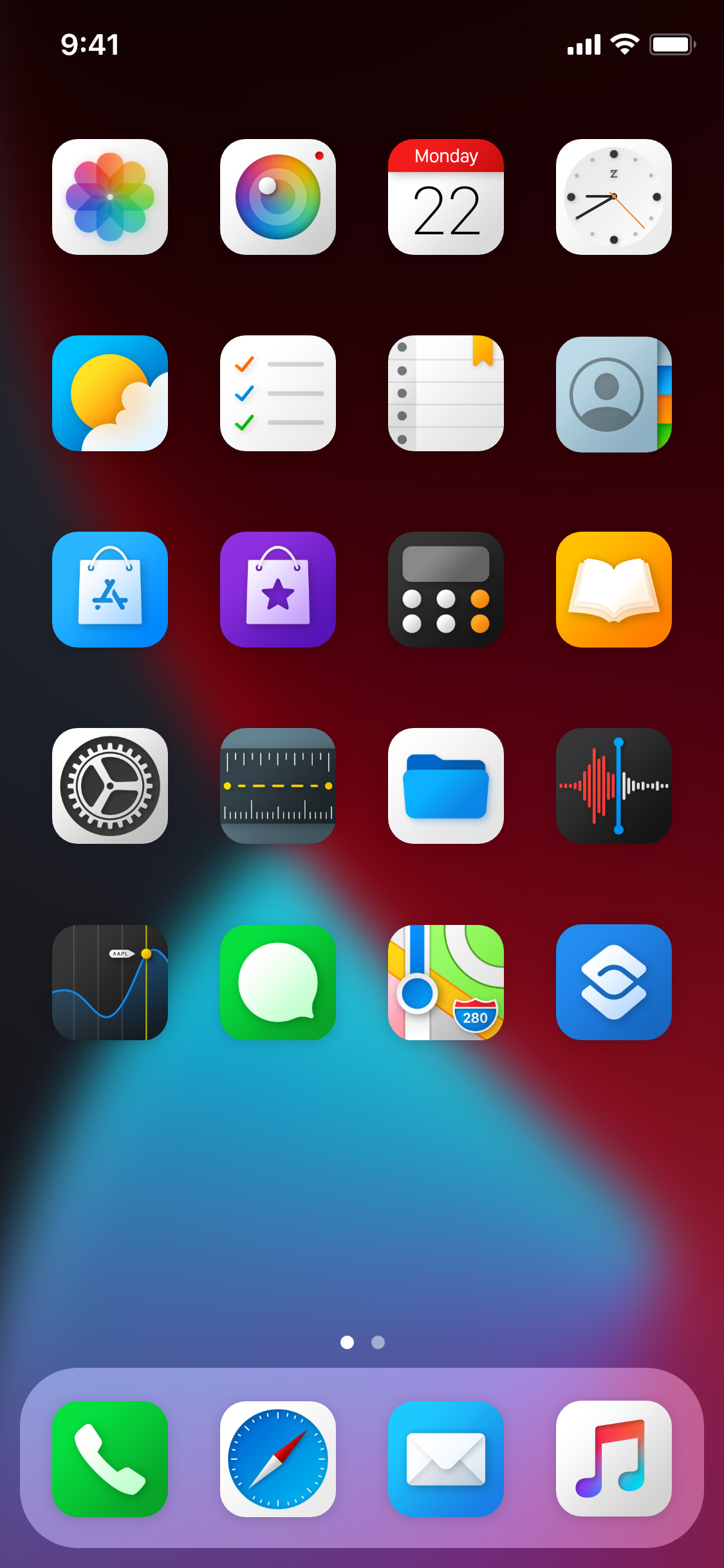The height and width of the screenshot is (1568, 724).
Task: Open the Files app
Action: pyautogui.click(x=446, y=786)
